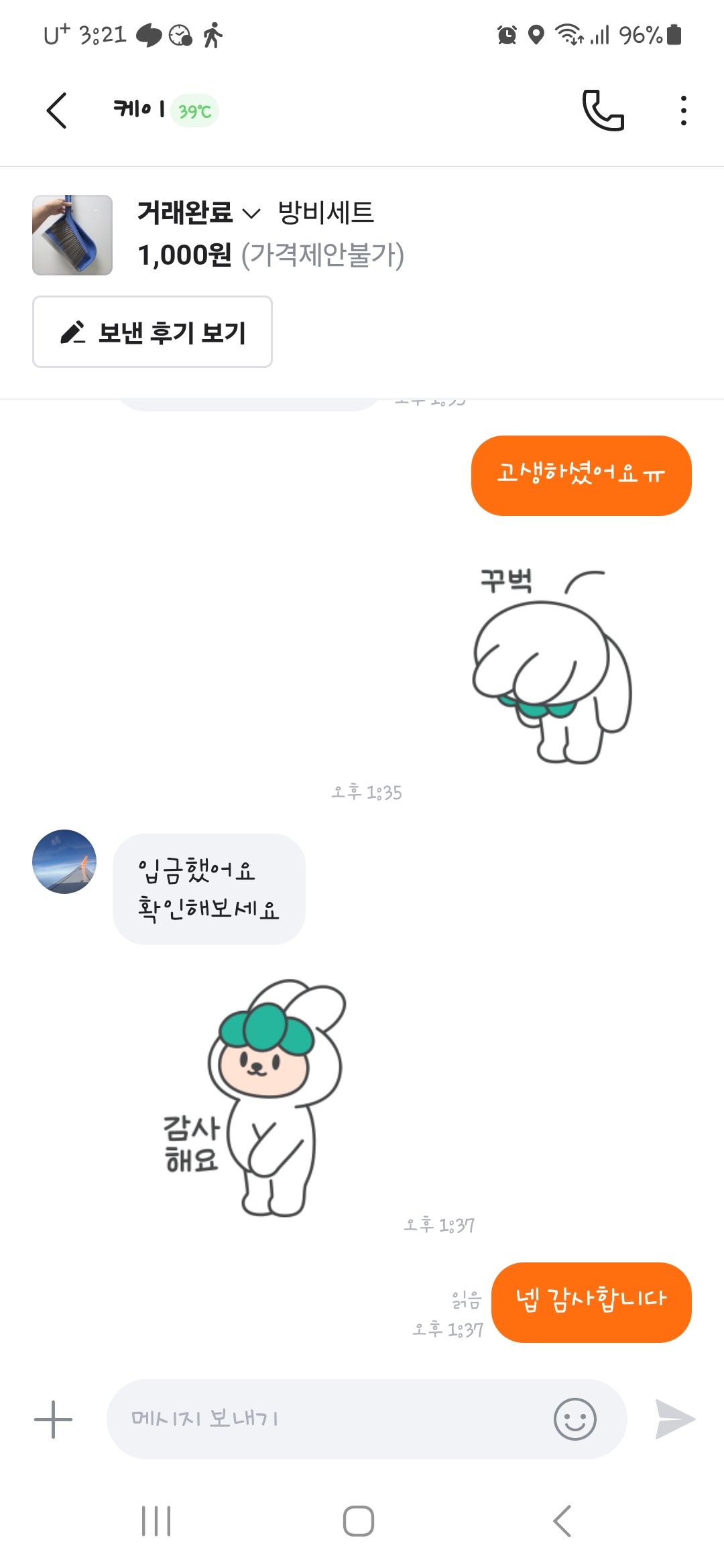The image size is (724, 1568).
Task: Open 케이's profile from the name header
Action: 139,109
